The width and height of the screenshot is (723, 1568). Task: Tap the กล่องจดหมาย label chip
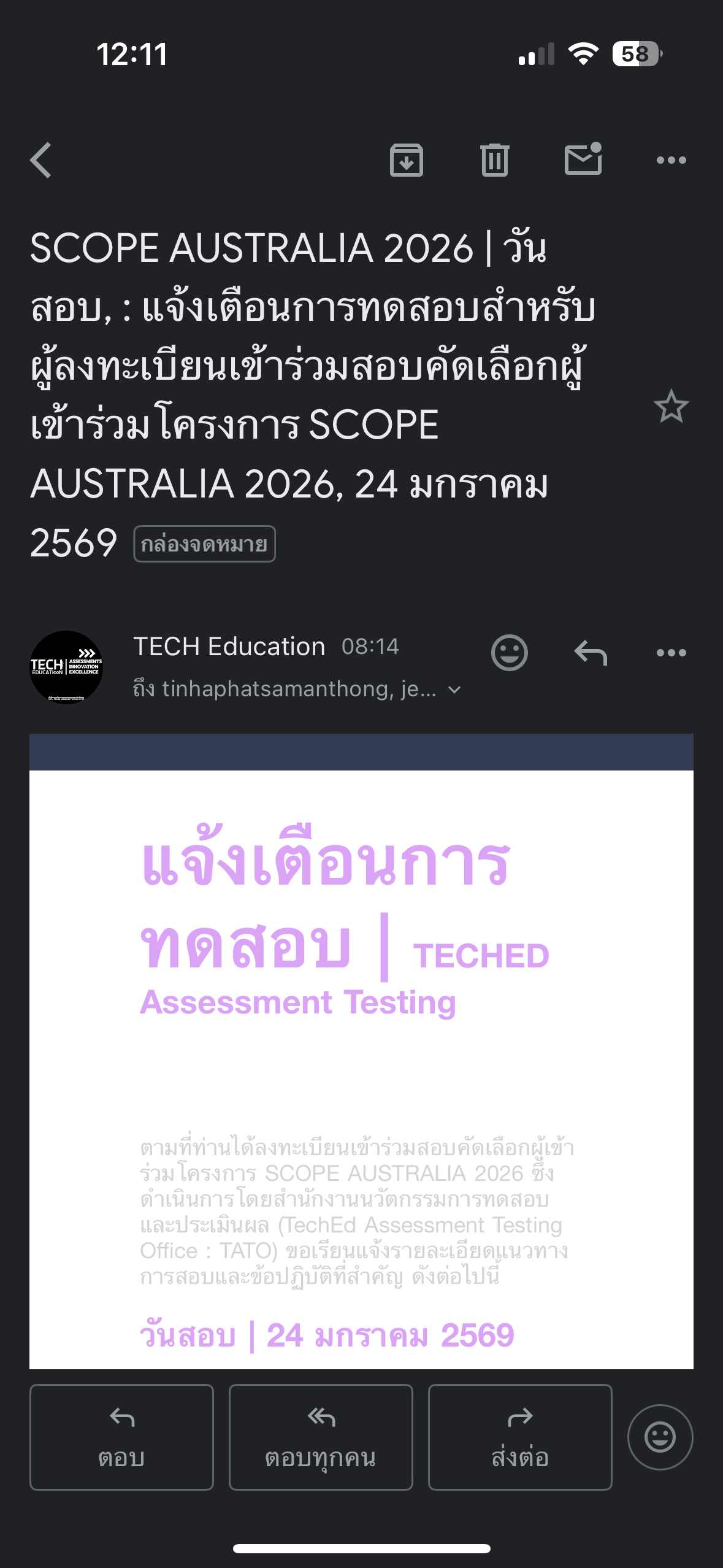[204, 544]
